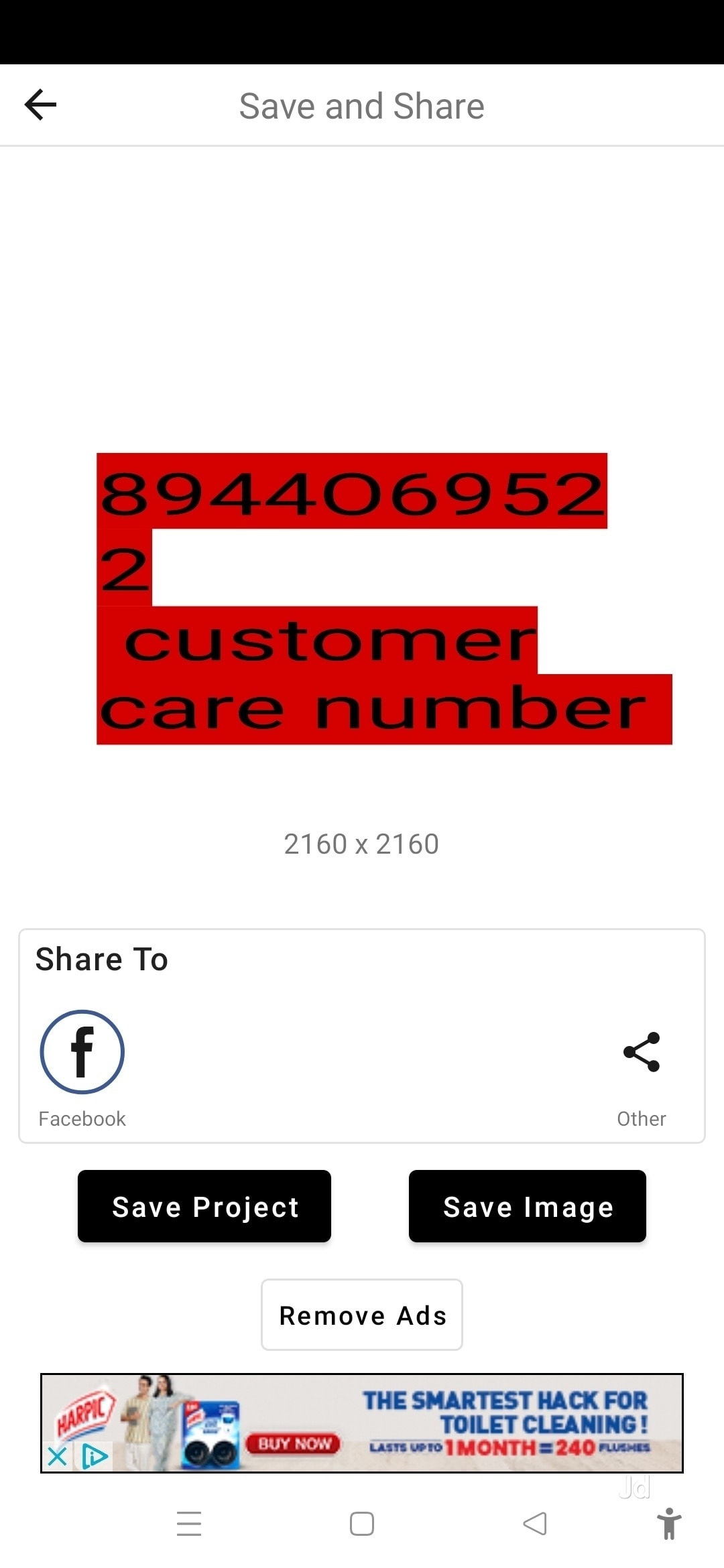
Task: Open recent apps from navigation bar
Action: (189, 1523)
